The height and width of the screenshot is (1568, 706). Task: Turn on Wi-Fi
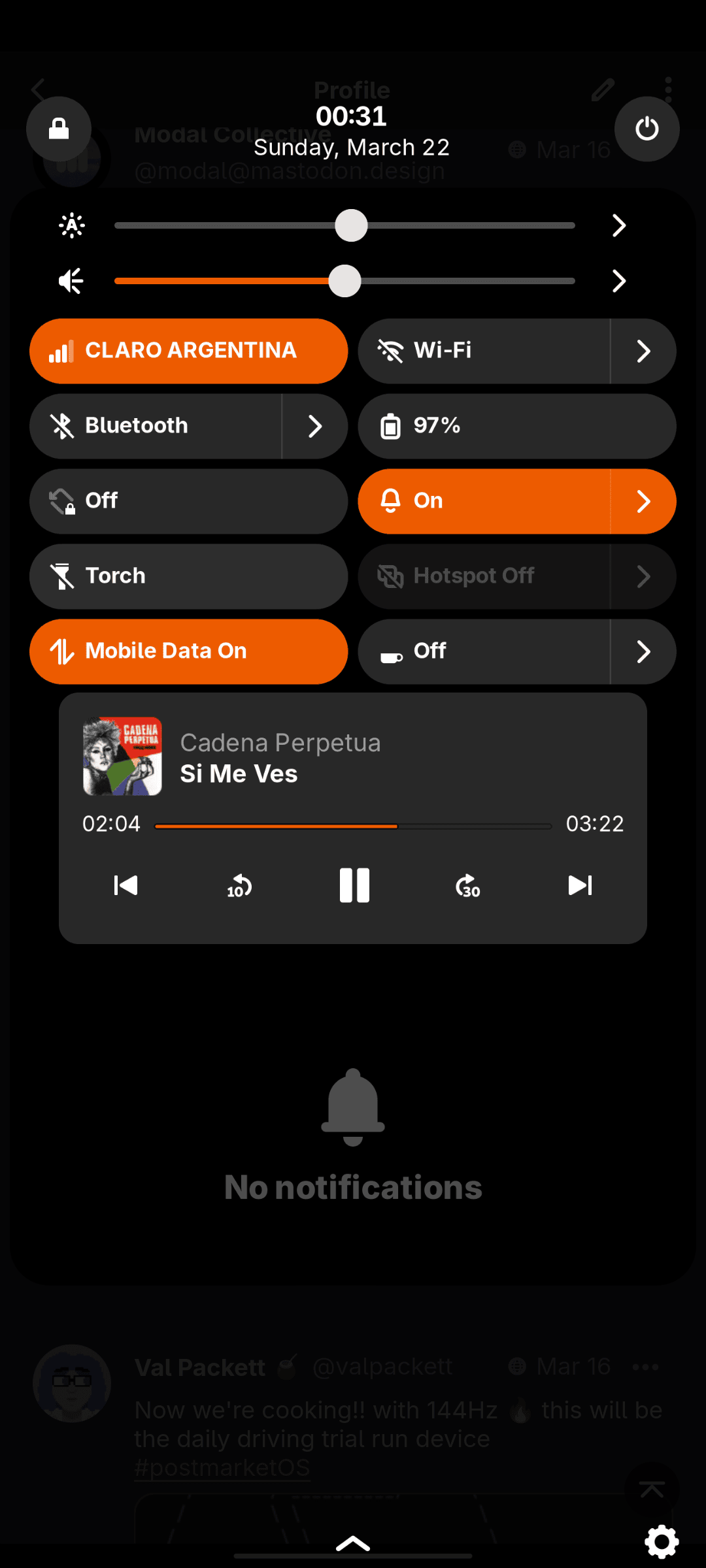click(484, 351)
